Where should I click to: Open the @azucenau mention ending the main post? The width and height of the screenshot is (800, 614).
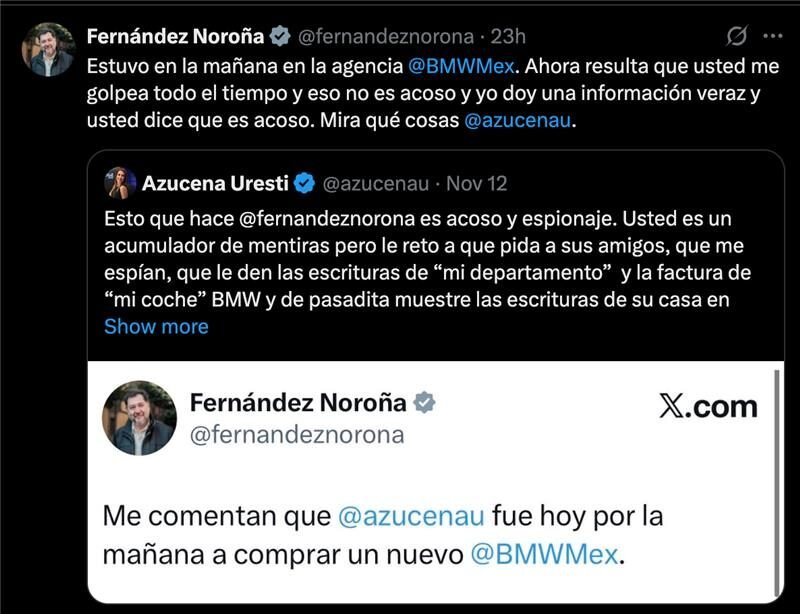507,122
